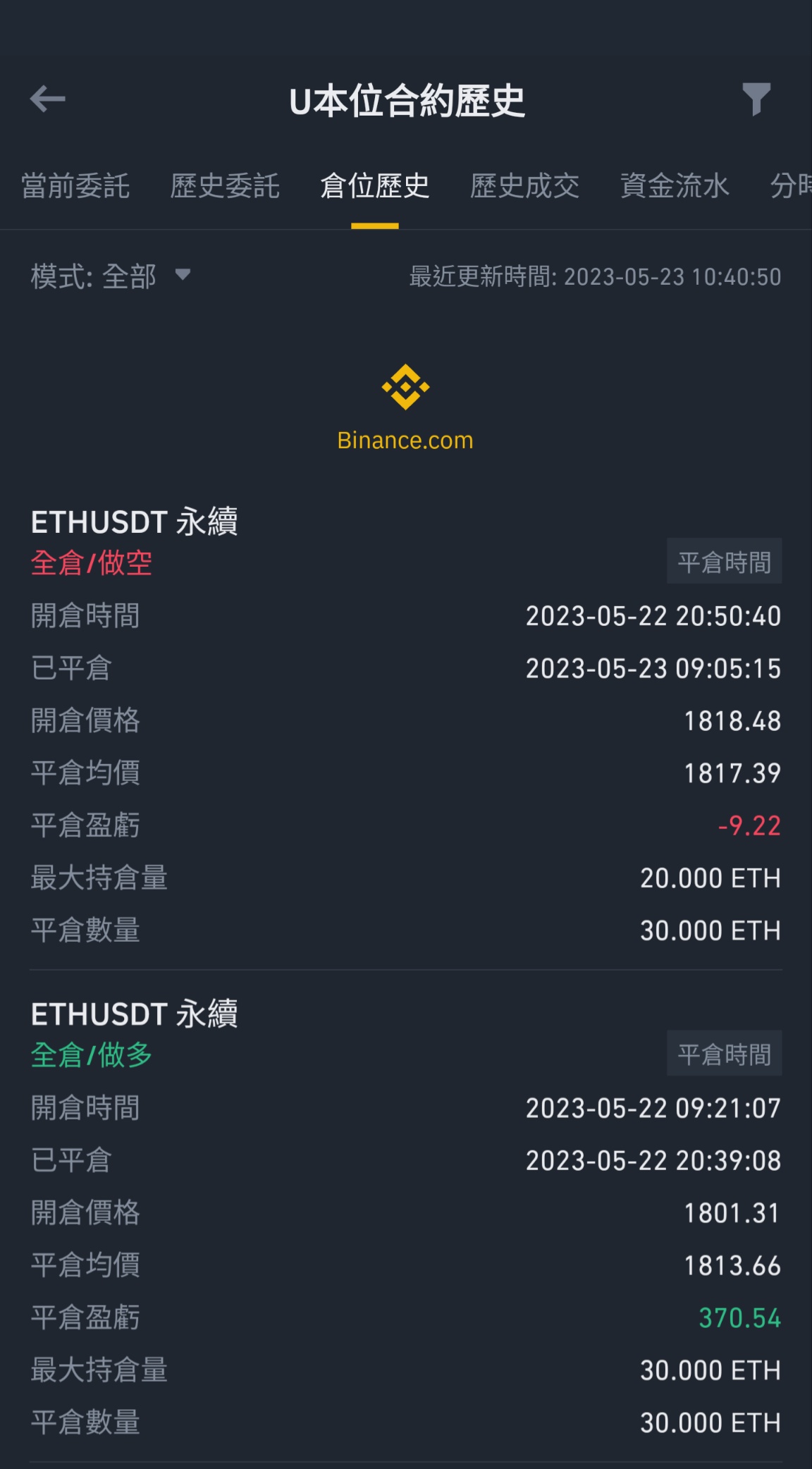Expand the 模式: 全部 dropdown

click(x=111, y=276)
